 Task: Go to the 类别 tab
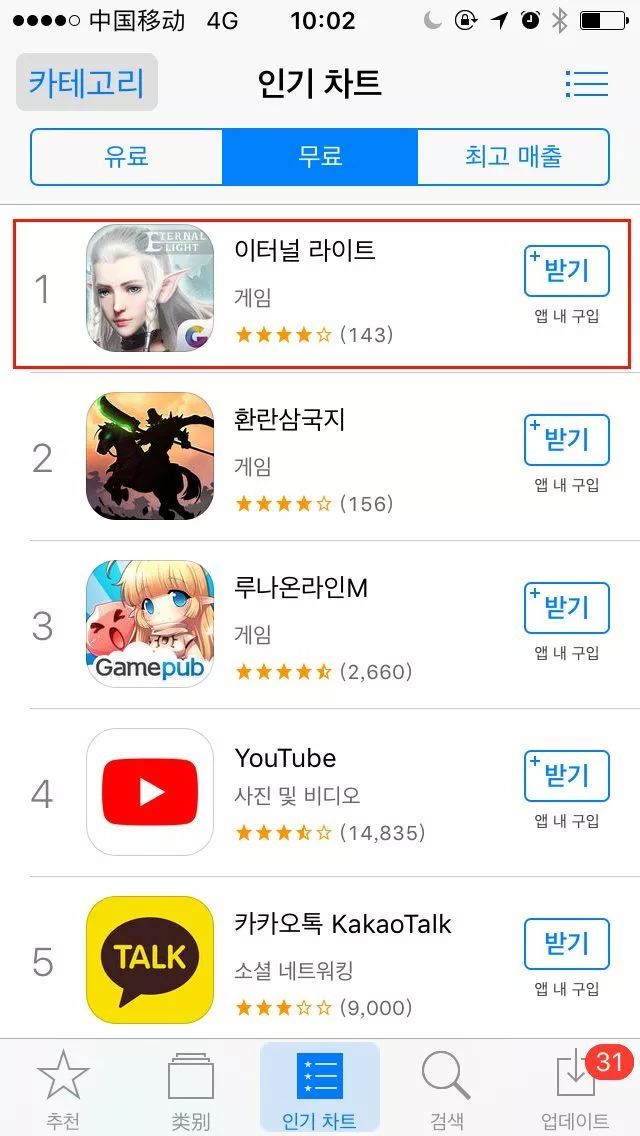click(191, 1088)
